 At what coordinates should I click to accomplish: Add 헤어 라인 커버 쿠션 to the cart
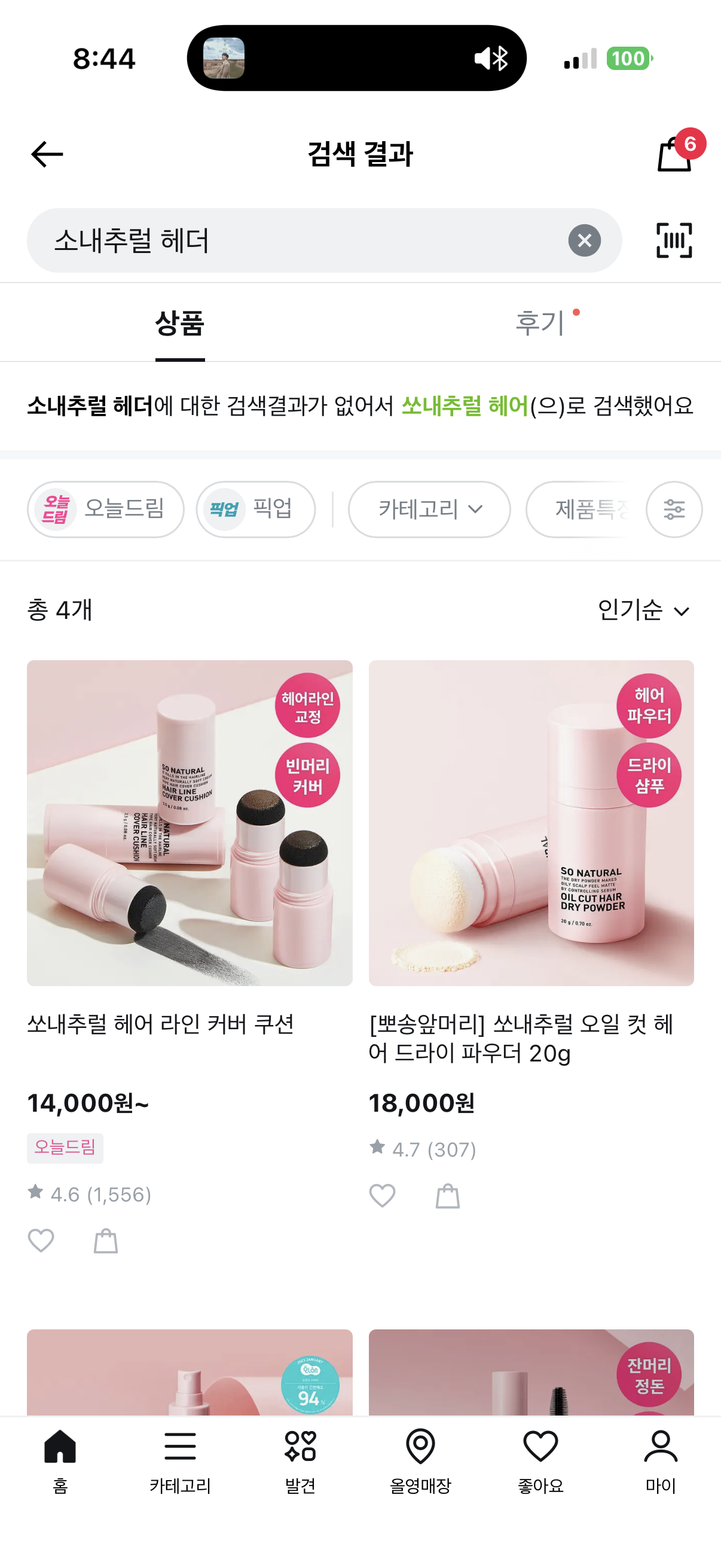pos(106,1240)
